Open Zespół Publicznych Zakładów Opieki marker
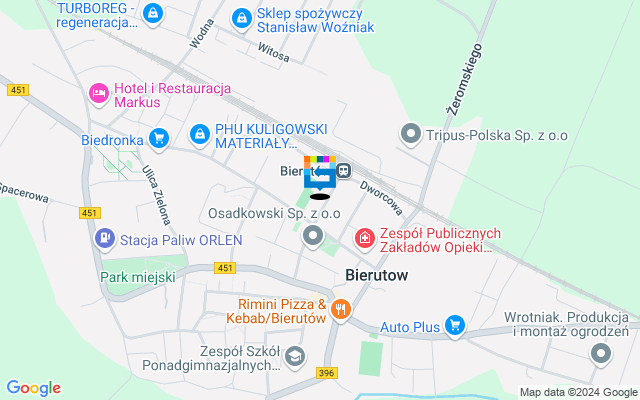640x400 pixels. tap(366, 238)
